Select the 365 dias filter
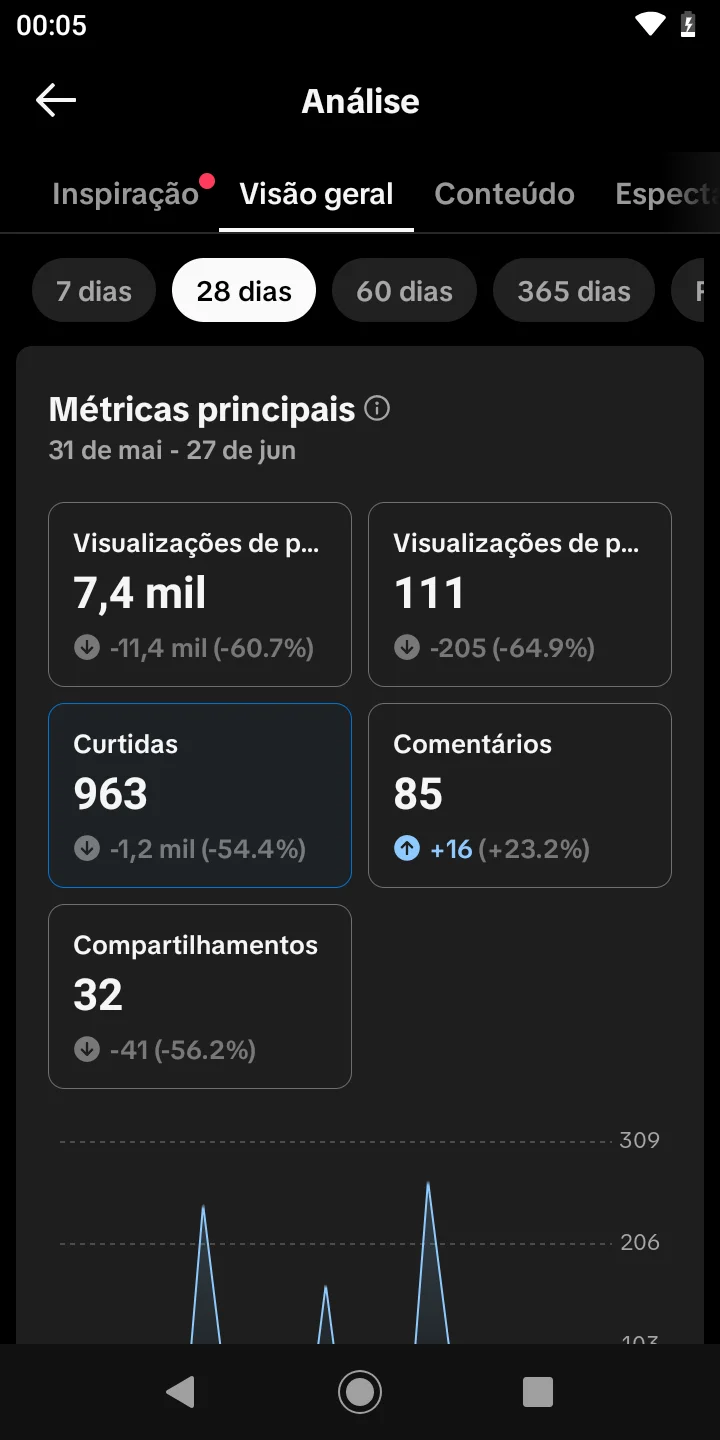The image size is (720, 1440). coord(574,291)
